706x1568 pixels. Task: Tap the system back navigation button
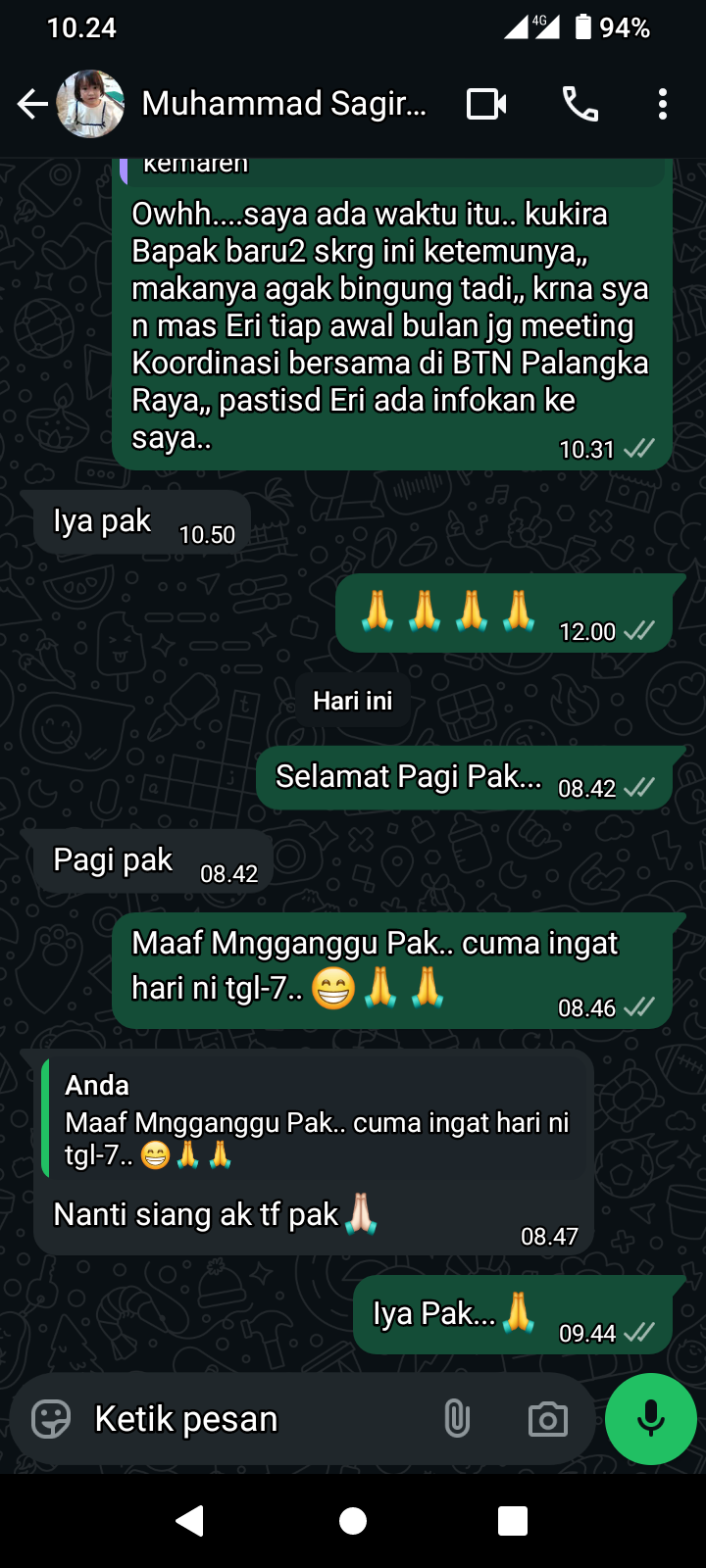click(x=189, y=1520)
